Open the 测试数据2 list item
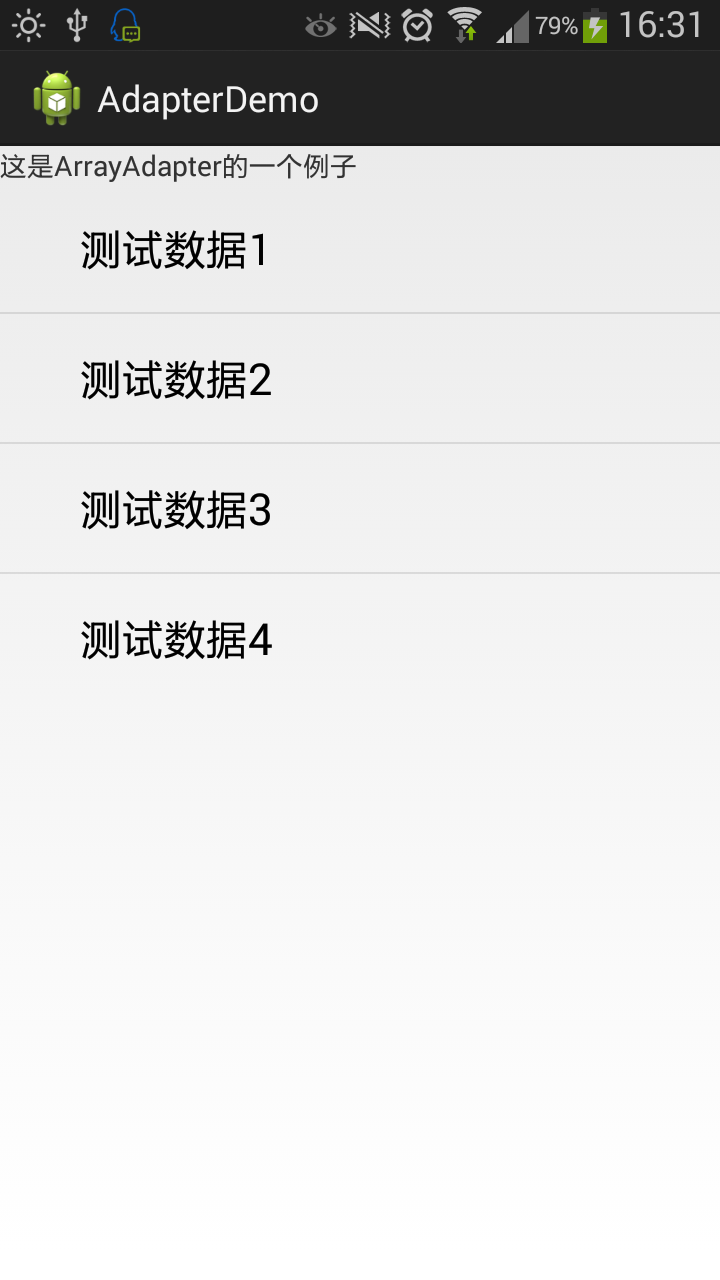720x1280 pixels. pyautogui.click(x=360, y=378)
